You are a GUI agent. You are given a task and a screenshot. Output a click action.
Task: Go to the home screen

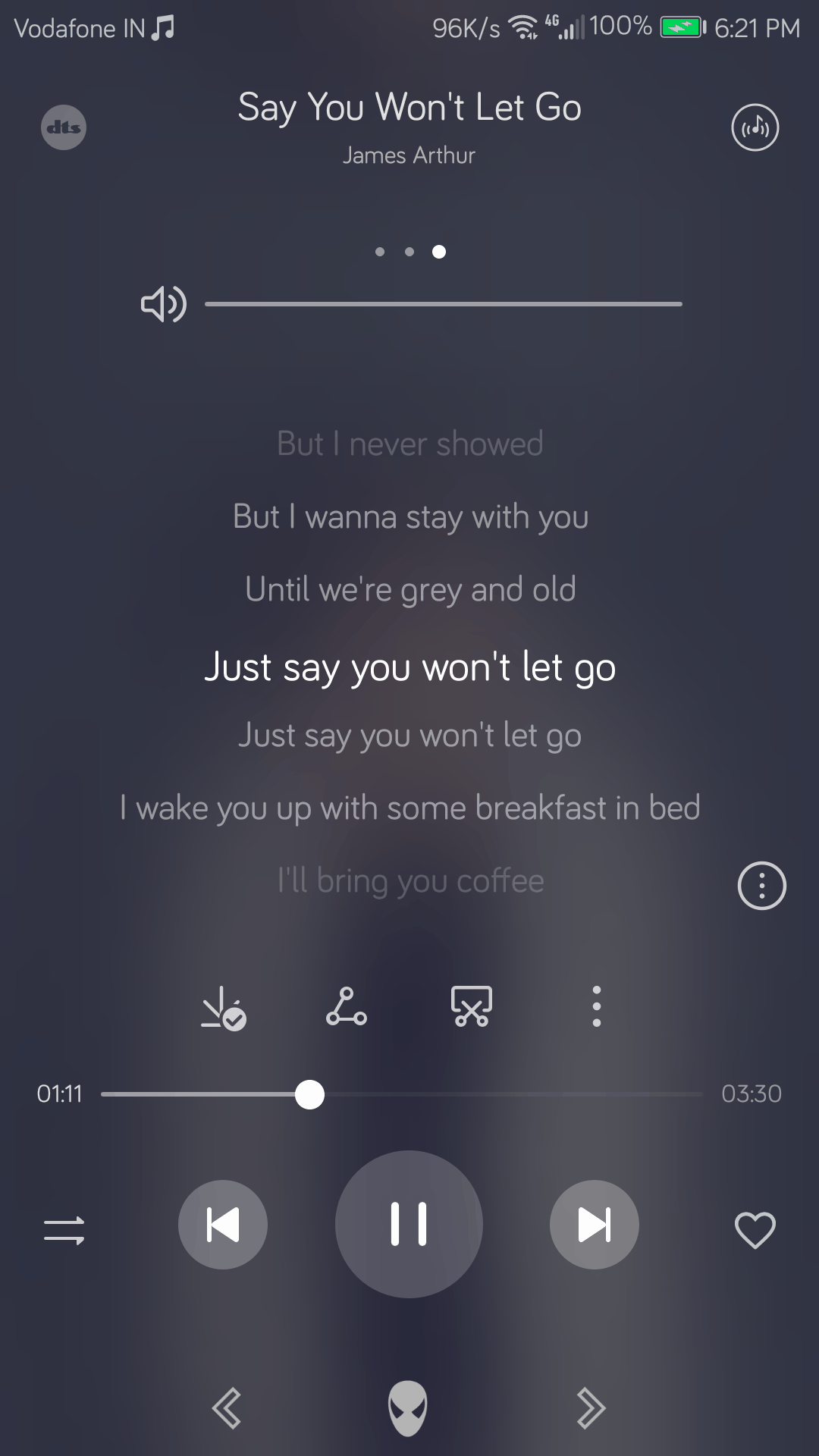(408, 1408)
